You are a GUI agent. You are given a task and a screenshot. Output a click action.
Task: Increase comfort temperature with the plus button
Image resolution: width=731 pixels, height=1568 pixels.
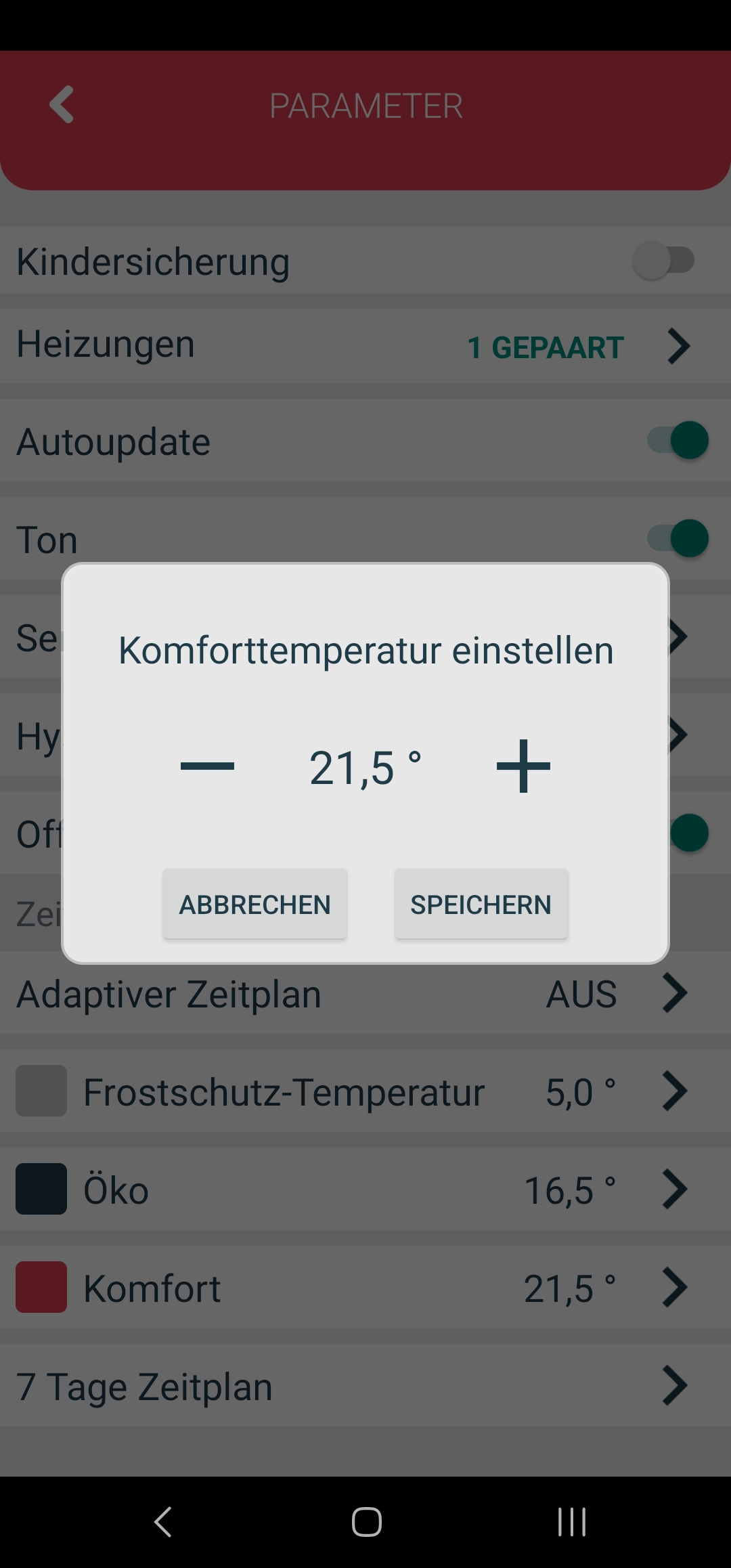pyautogui.click(x=523, y=766)
